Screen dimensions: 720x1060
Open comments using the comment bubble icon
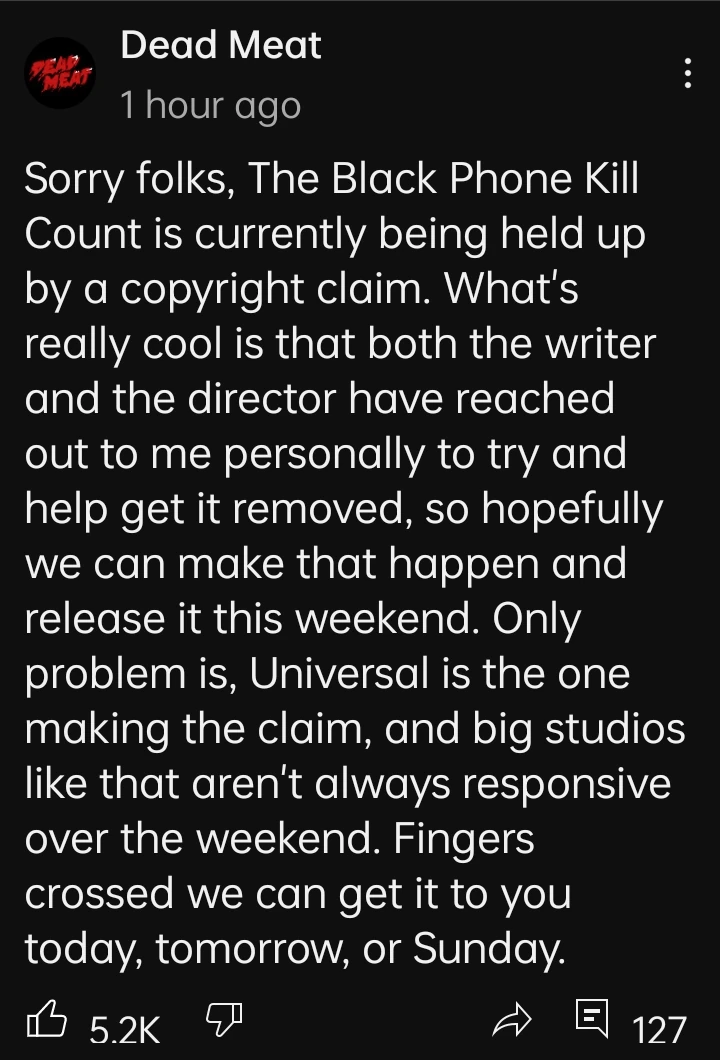(x=592, y=1019)
